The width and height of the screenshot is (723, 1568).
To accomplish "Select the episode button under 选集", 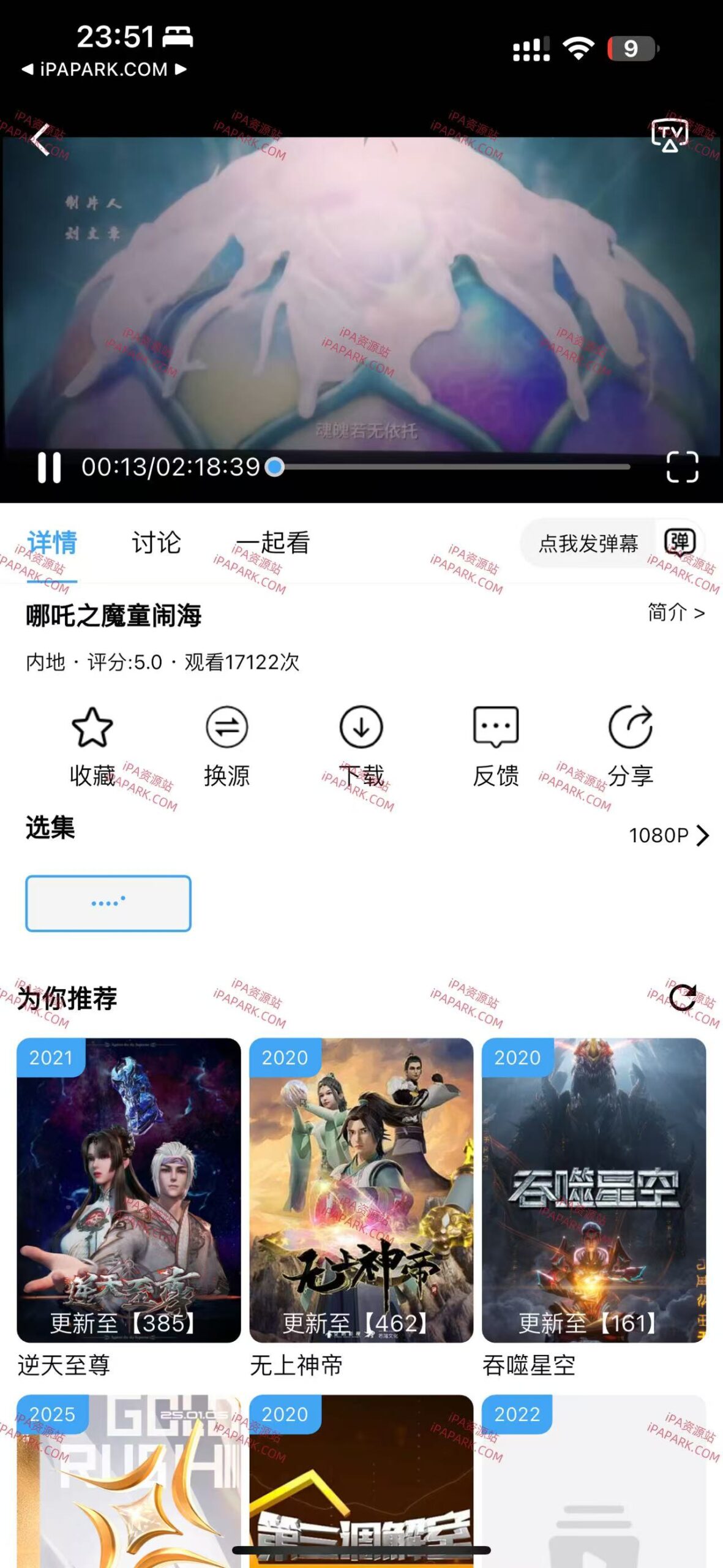I will [107, 903].
